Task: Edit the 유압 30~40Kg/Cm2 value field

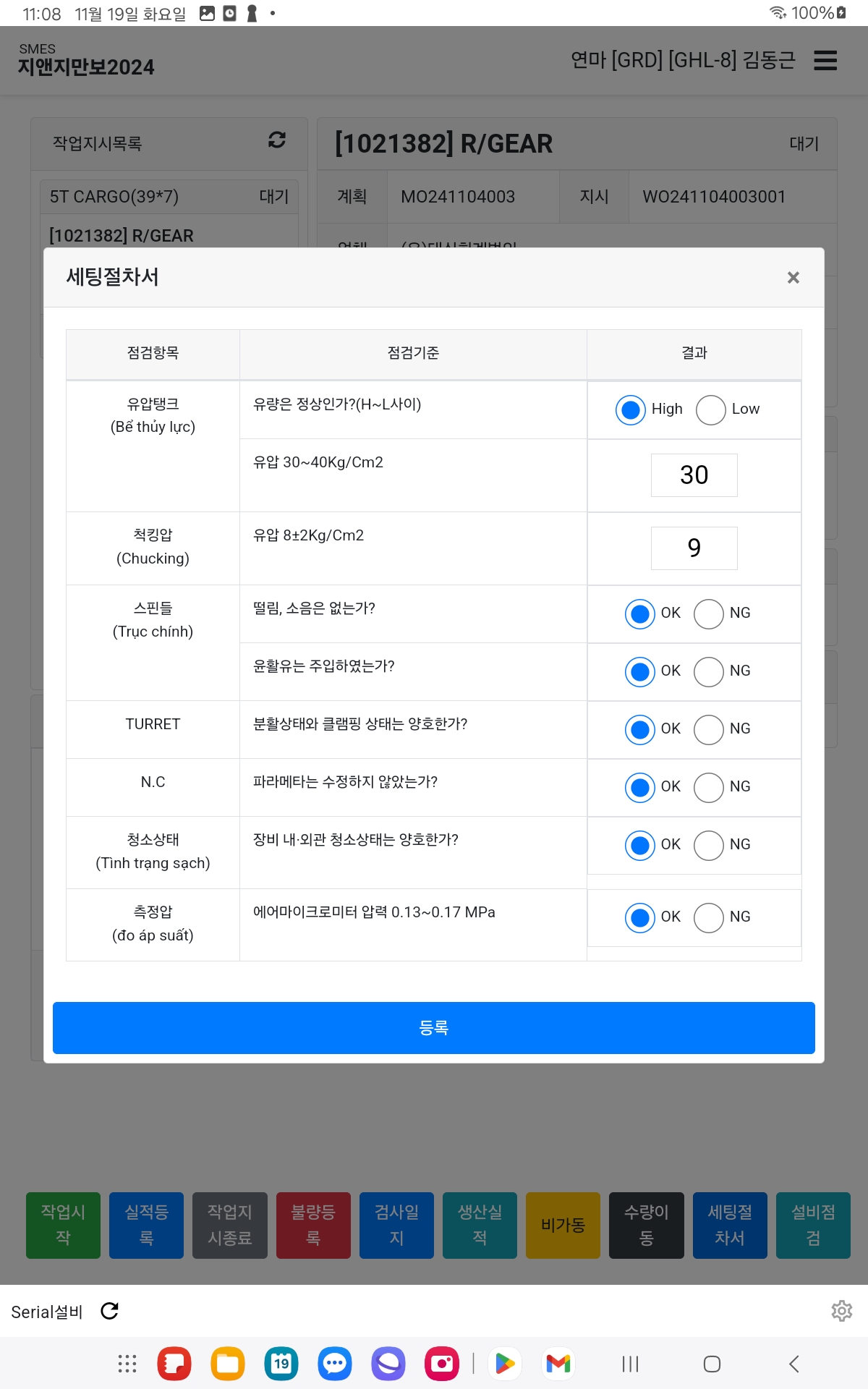Action: point(694,475)
